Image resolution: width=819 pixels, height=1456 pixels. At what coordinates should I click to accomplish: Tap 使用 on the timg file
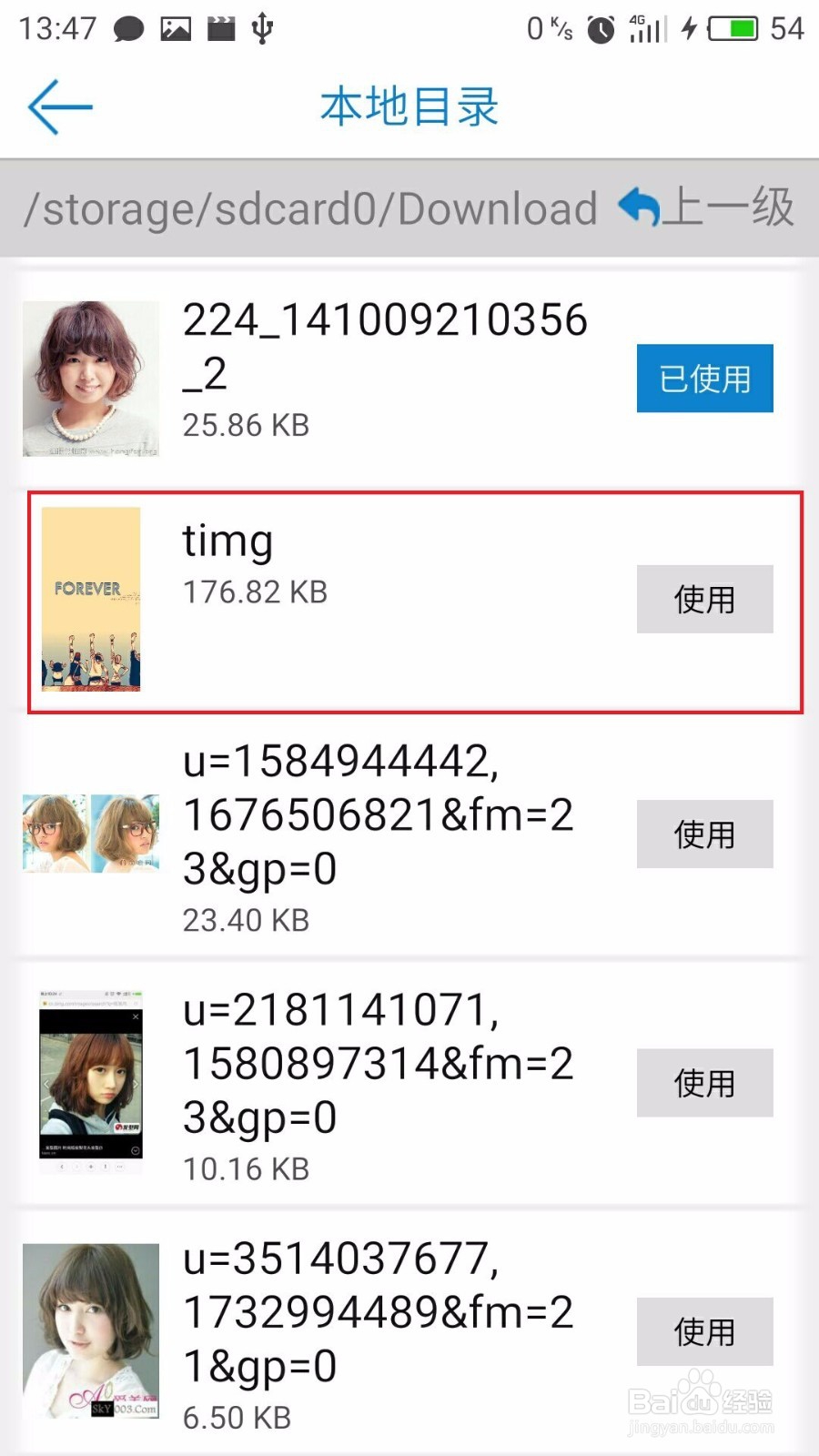tap(704, 599)
